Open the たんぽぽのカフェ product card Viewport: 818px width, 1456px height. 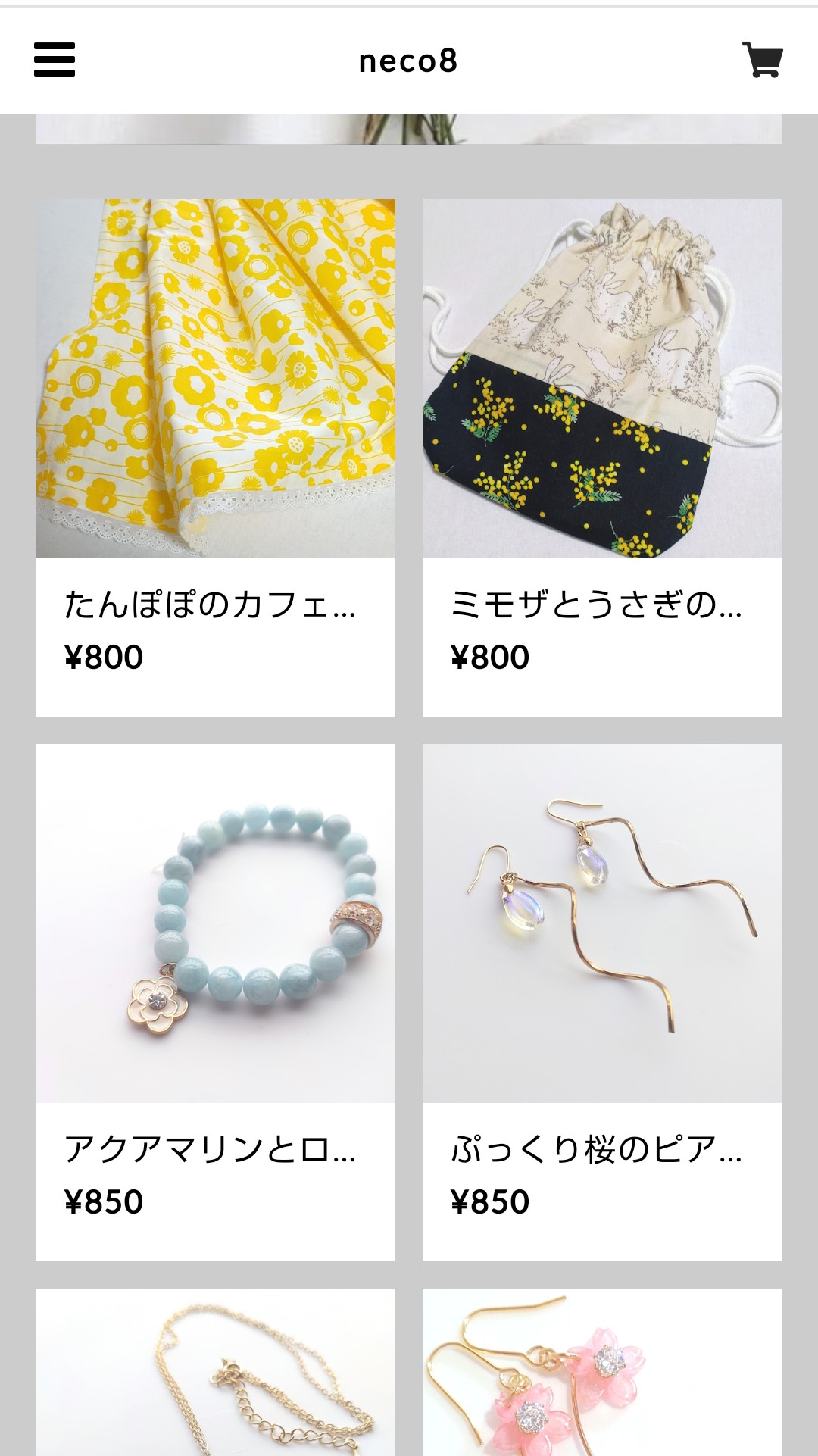coord(216,458)
